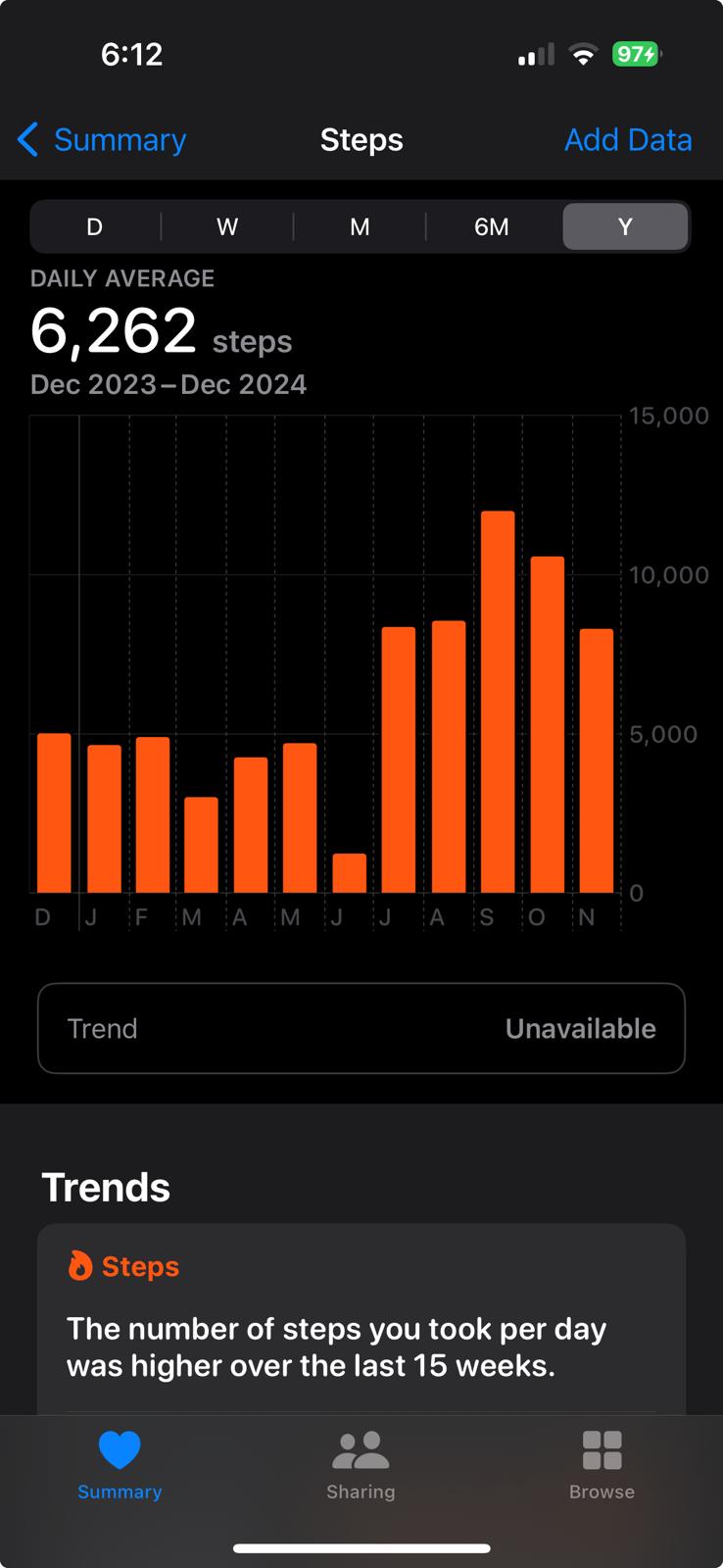Tap the battery indicator showing 97

pos(637,55)
